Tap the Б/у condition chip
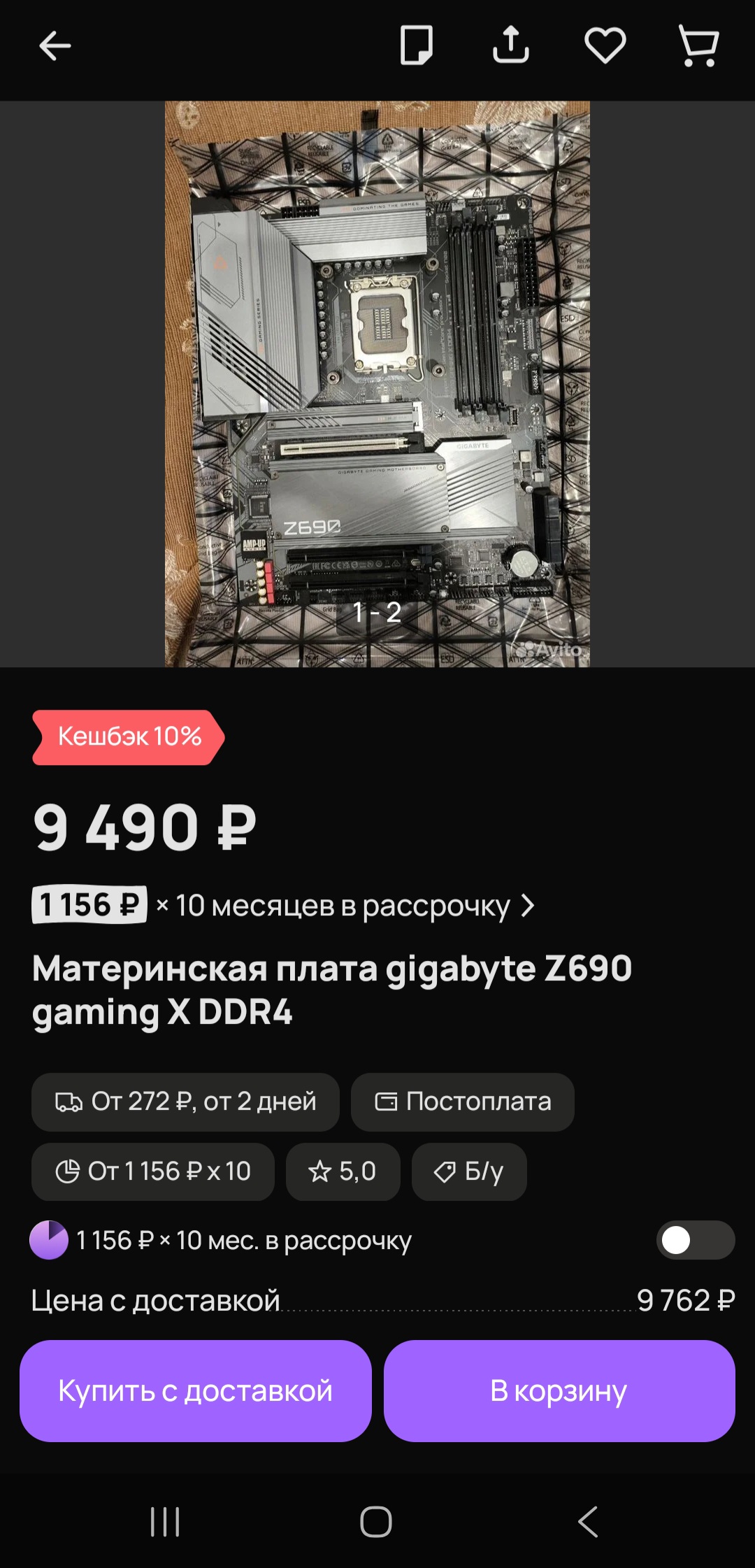 click(x=469, y=1171)
